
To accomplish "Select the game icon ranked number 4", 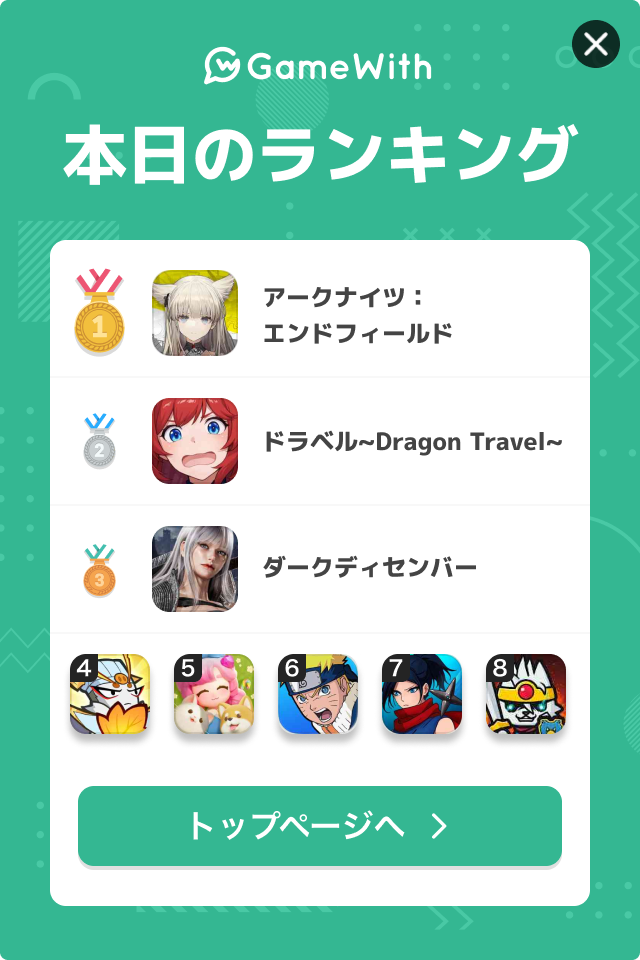I will 110,694.
